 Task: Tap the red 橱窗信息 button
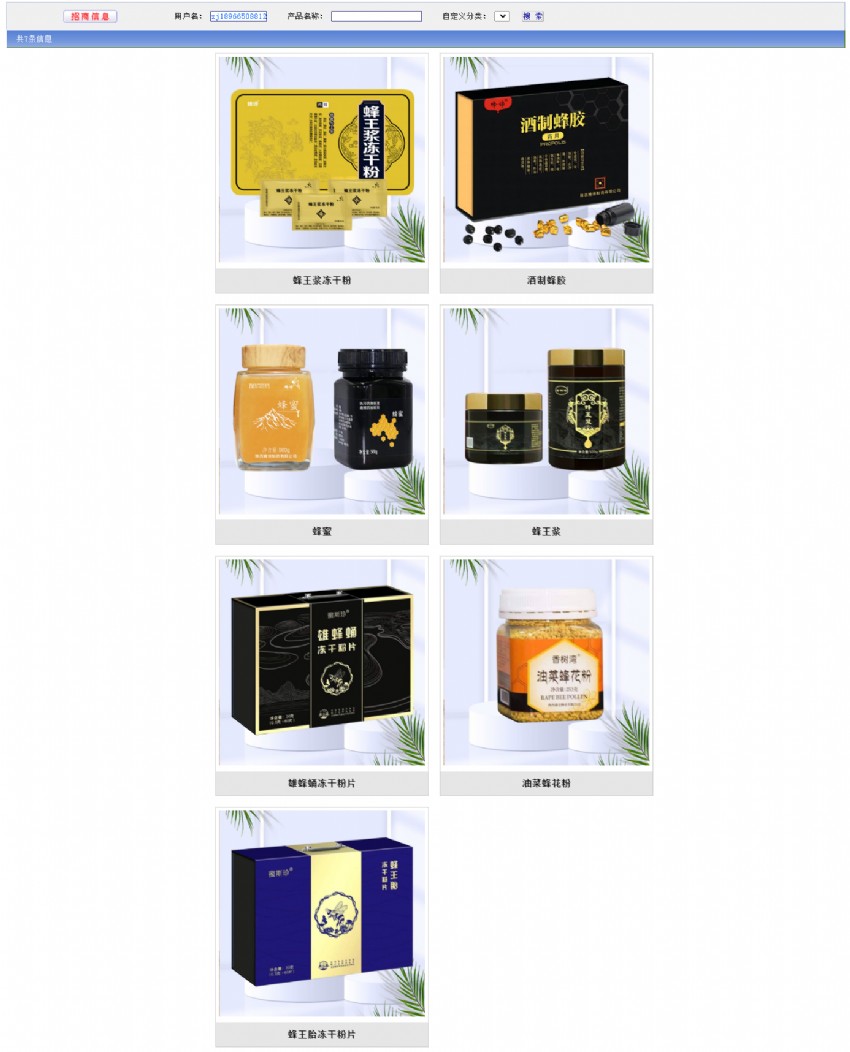click(90, 17)
